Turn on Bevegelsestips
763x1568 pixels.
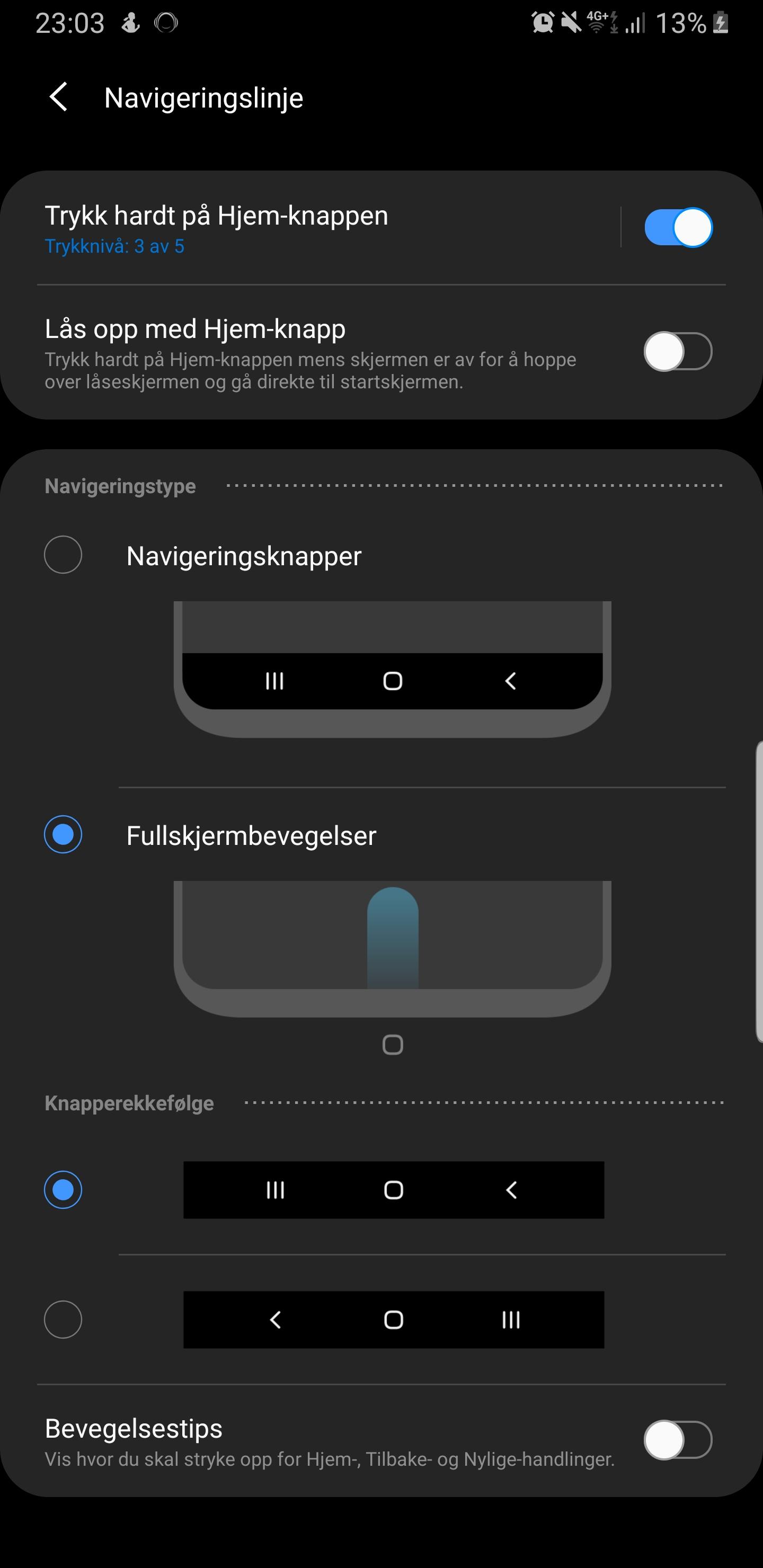pyautogui.click(x=678, y=1440)
